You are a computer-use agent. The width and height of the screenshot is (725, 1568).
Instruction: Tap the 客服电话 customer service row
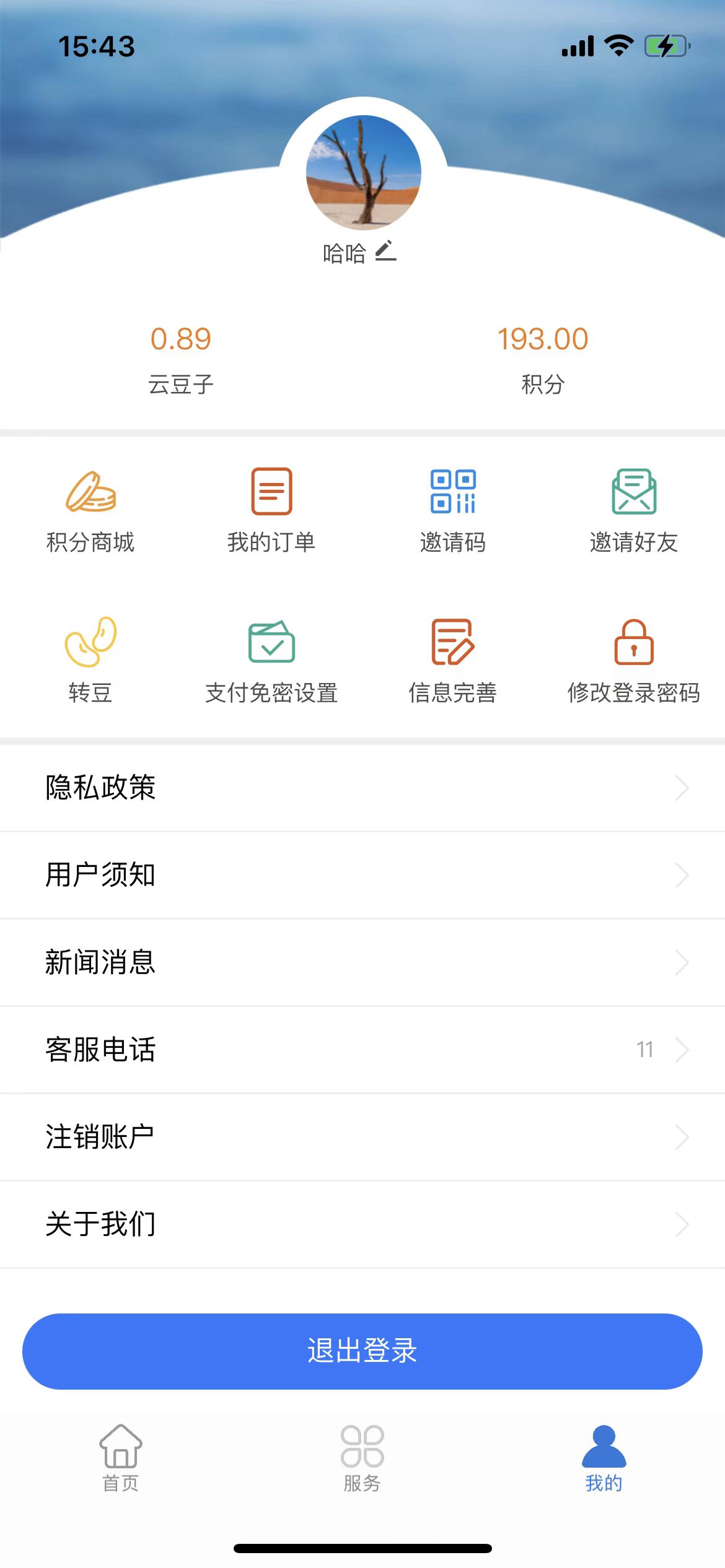[362, 1050]
